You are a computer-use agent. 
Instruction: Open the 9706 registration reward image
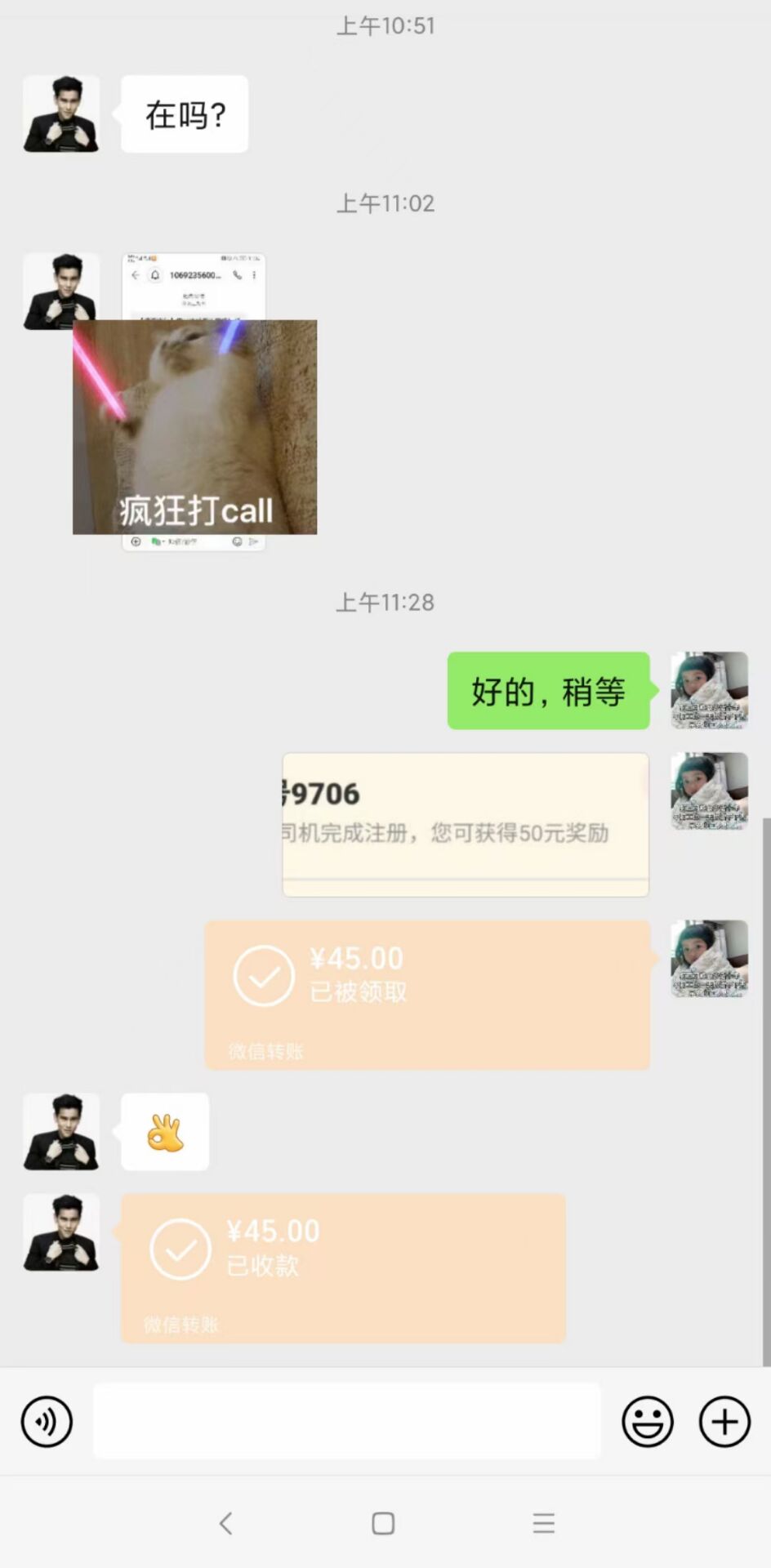[x=466, y=825]
